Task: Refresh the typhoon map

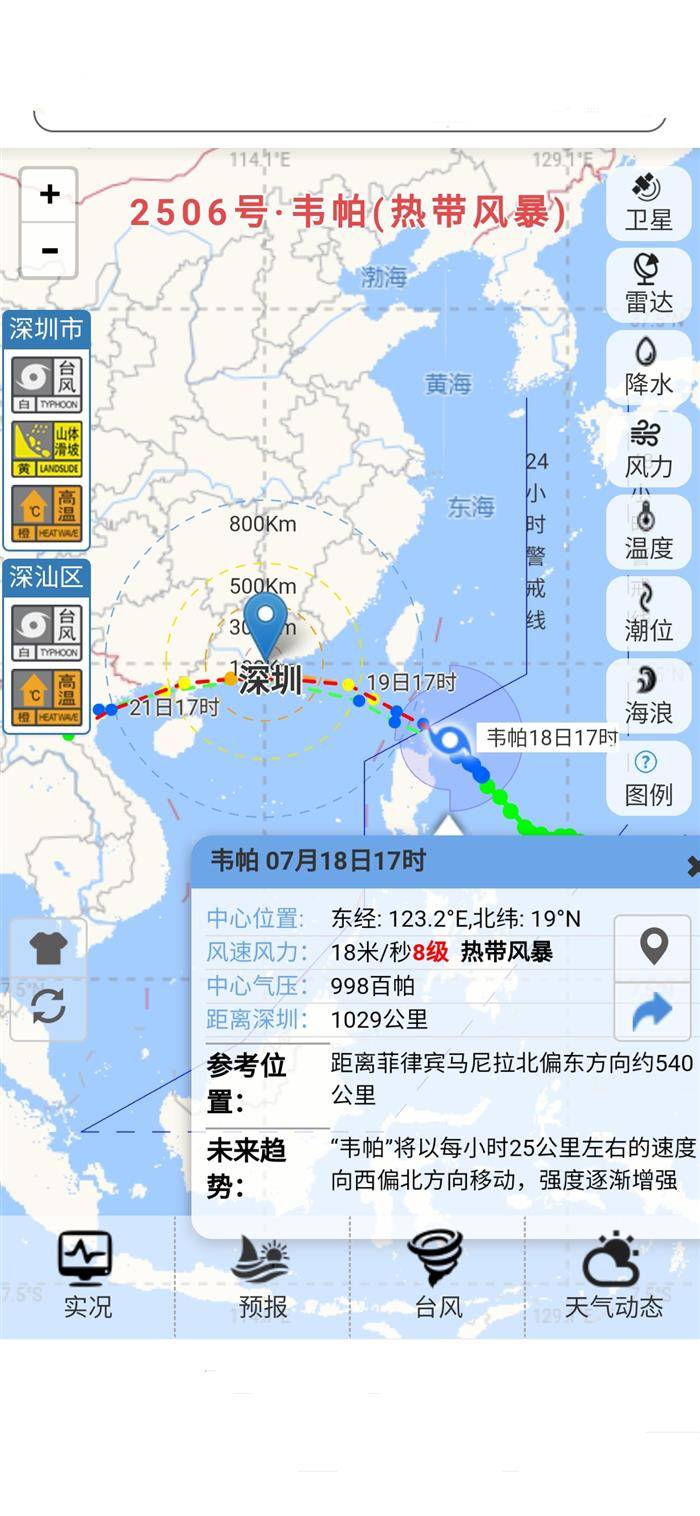Action: [48, 1006]
